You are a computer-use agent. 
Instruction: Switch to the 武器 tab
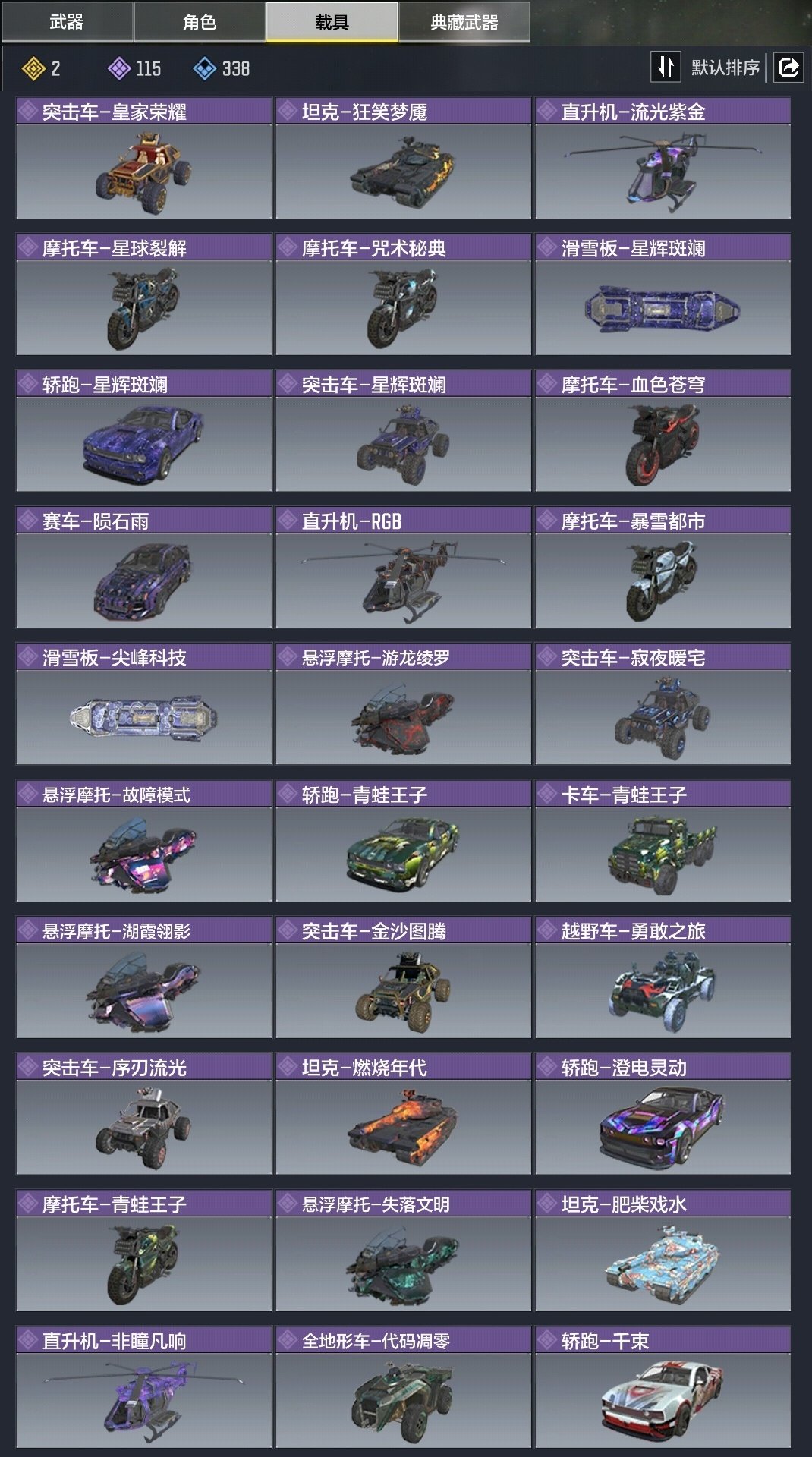(67, 22)
